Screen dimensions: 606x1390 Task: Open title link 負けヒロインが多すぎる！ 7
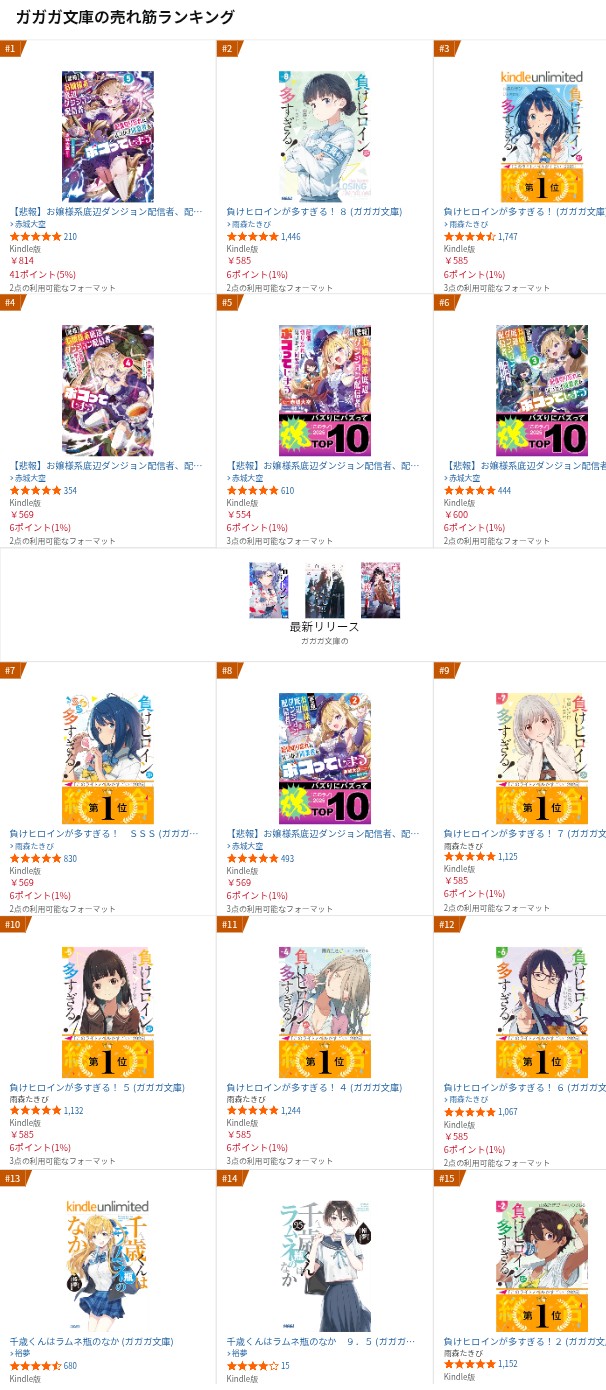click(524, 833)
